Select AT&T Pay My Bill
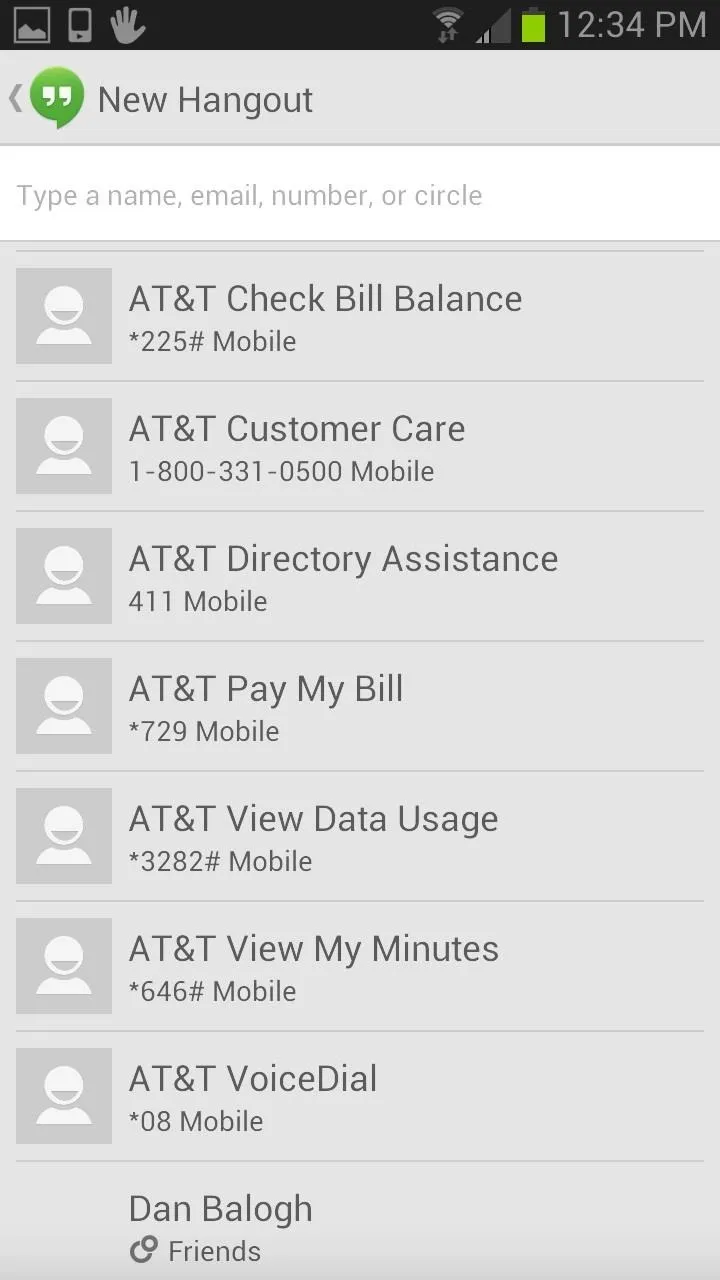 (x=360, y=706)
